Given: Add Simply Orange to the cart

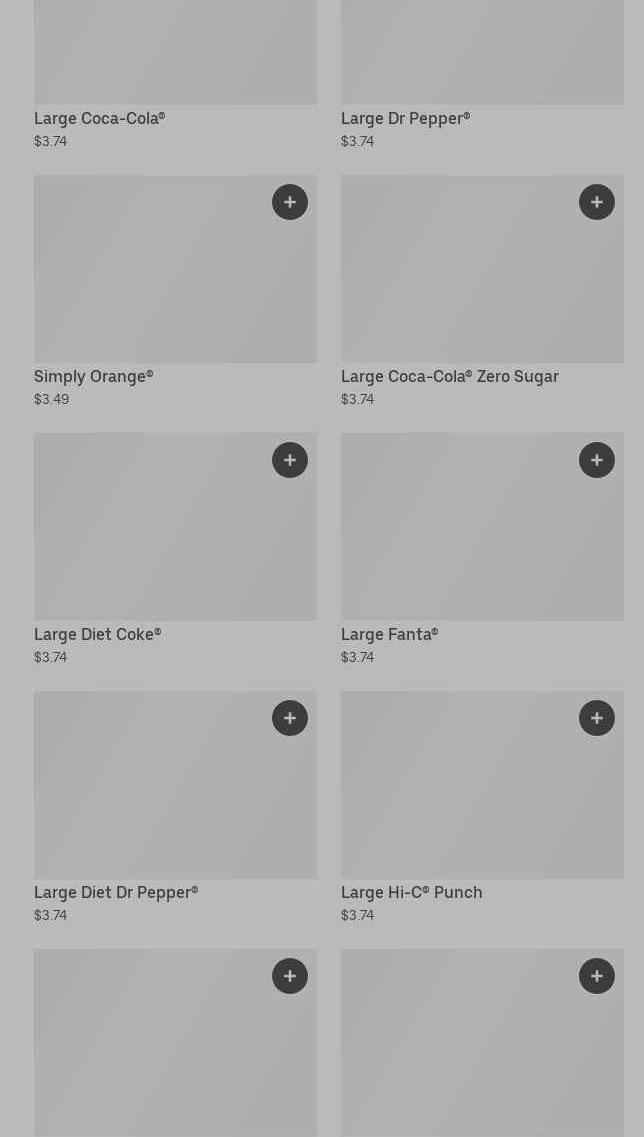Looking at the screenshot, I should (290, 202).
